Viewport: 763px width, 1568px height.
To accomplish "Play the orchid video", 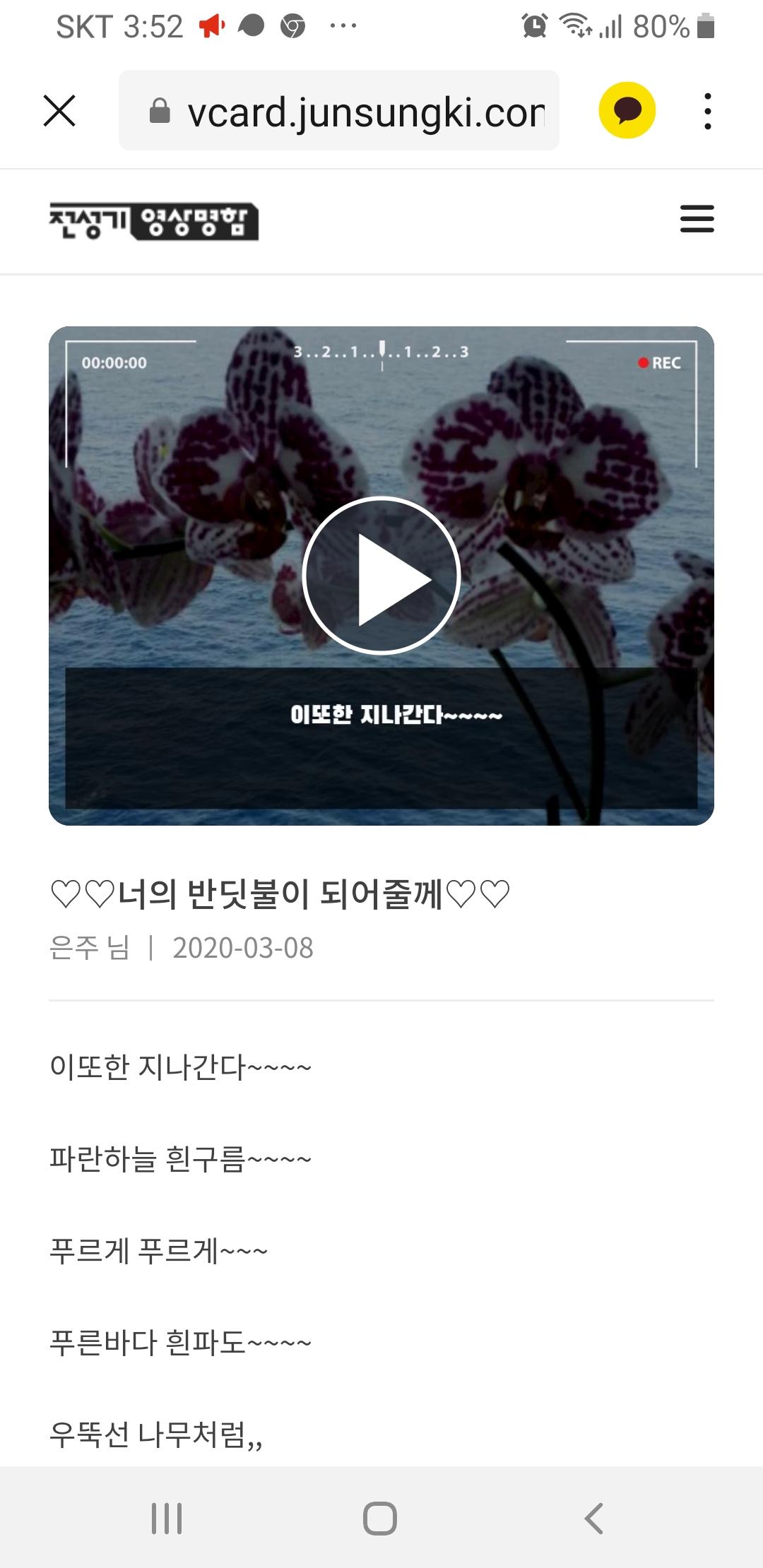I will [381, 576].
